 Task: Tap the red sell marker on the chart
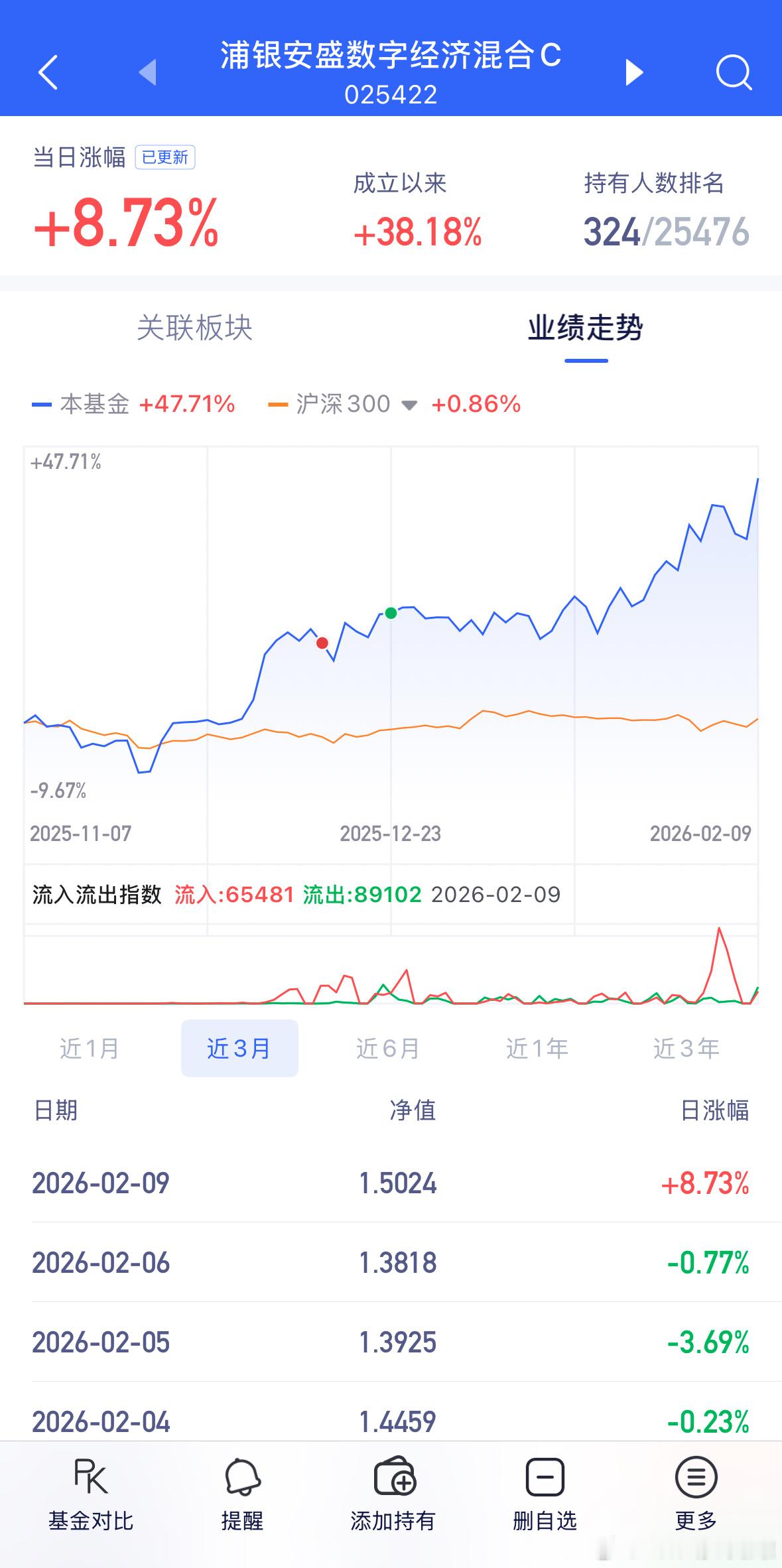pyautogui.click(x=322, y=642)
